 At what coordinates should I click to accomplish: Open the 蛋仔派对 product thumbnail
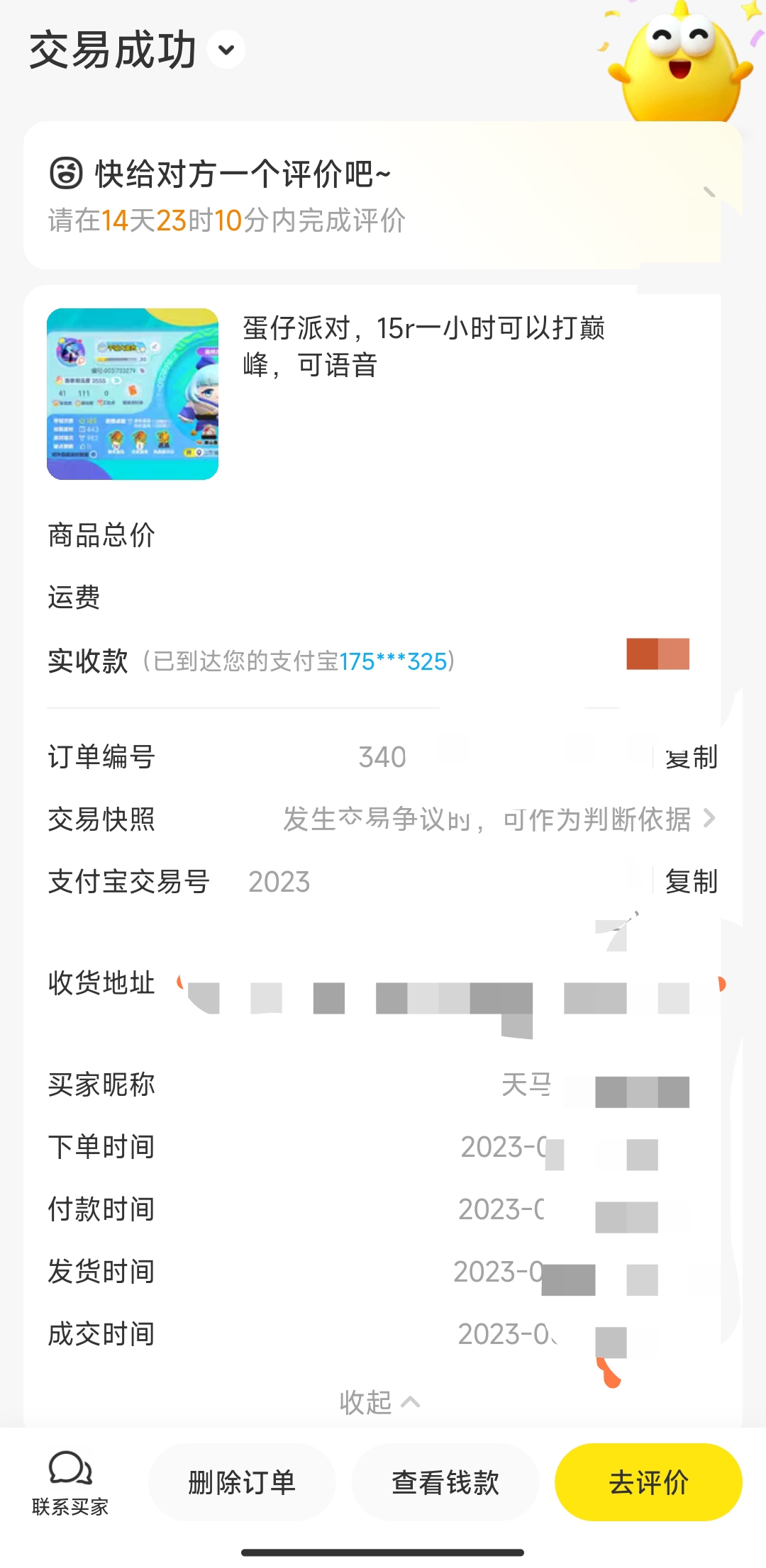[133, 394]
